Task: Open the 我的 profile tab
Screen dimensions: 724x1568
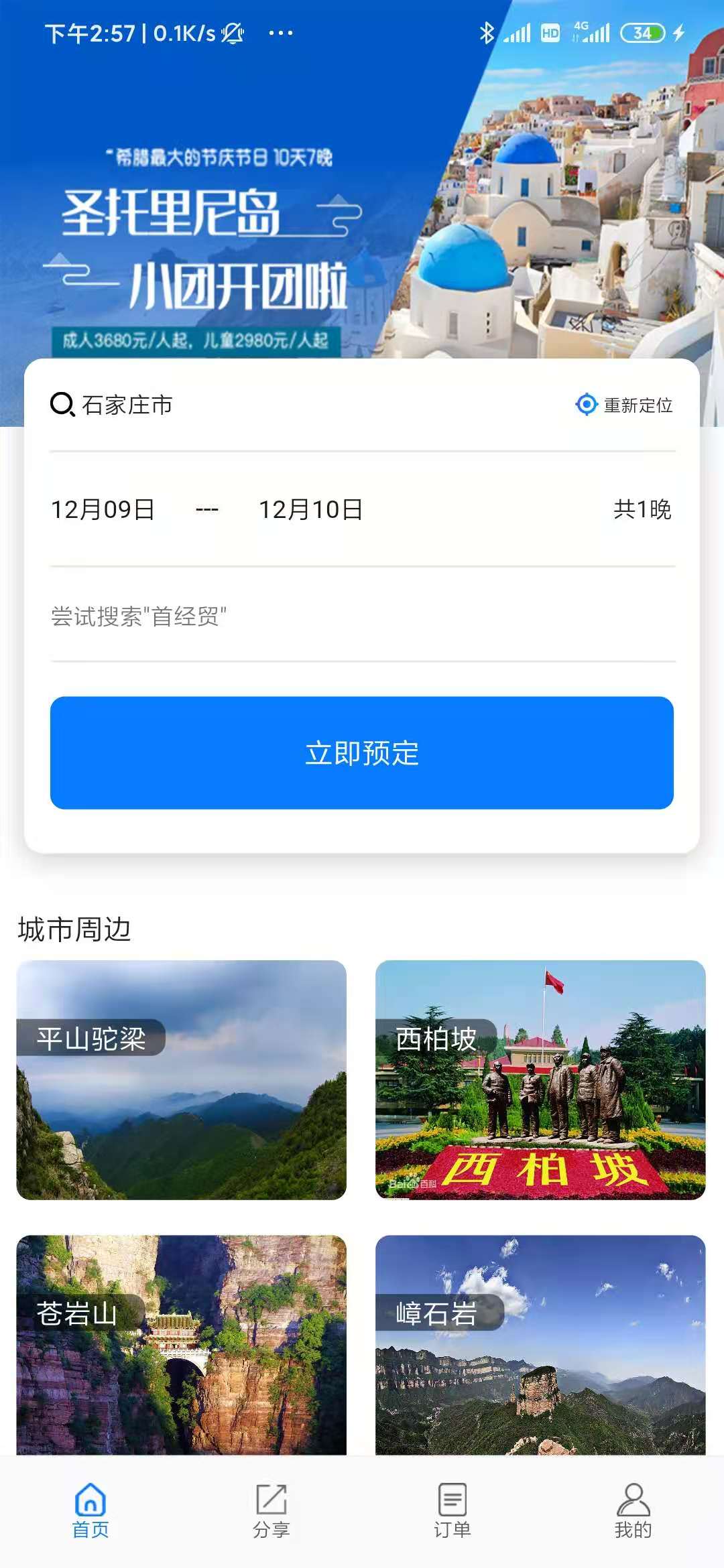Action: pyautogui.click(x=633, y=1510)
